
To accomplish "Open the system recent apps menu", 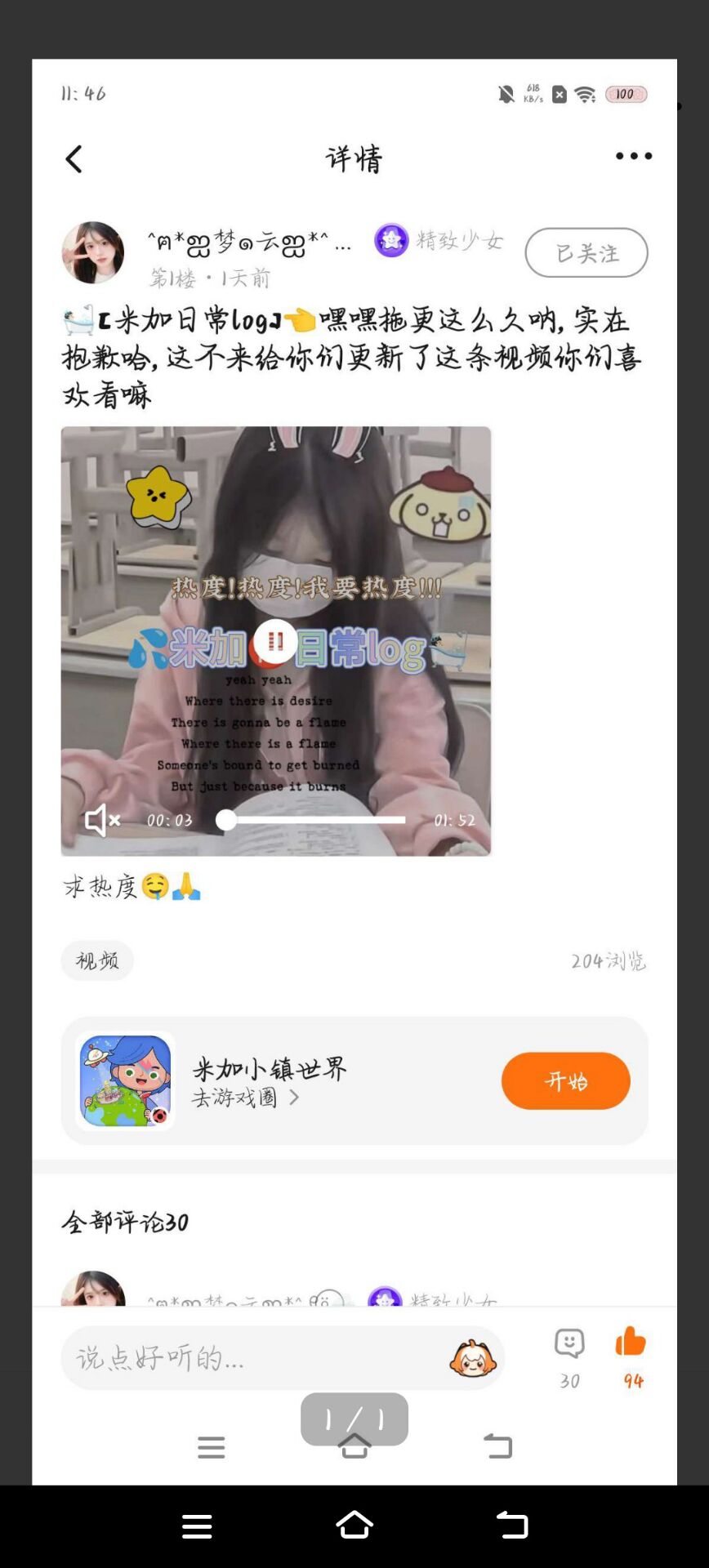I will 197,1526.
